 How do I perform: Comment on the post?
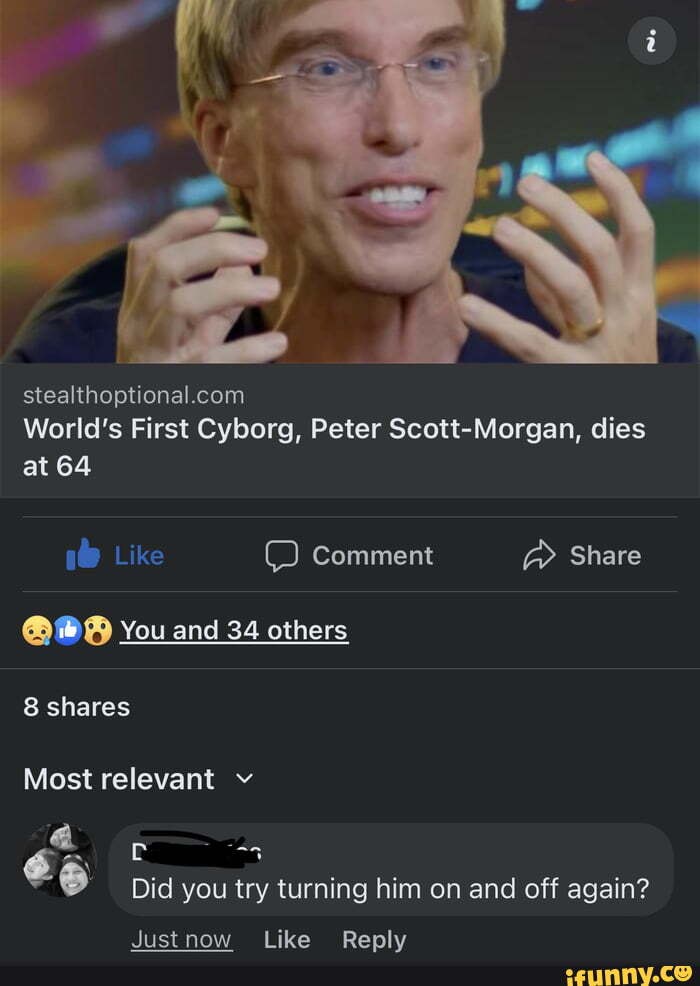point(349,556)
